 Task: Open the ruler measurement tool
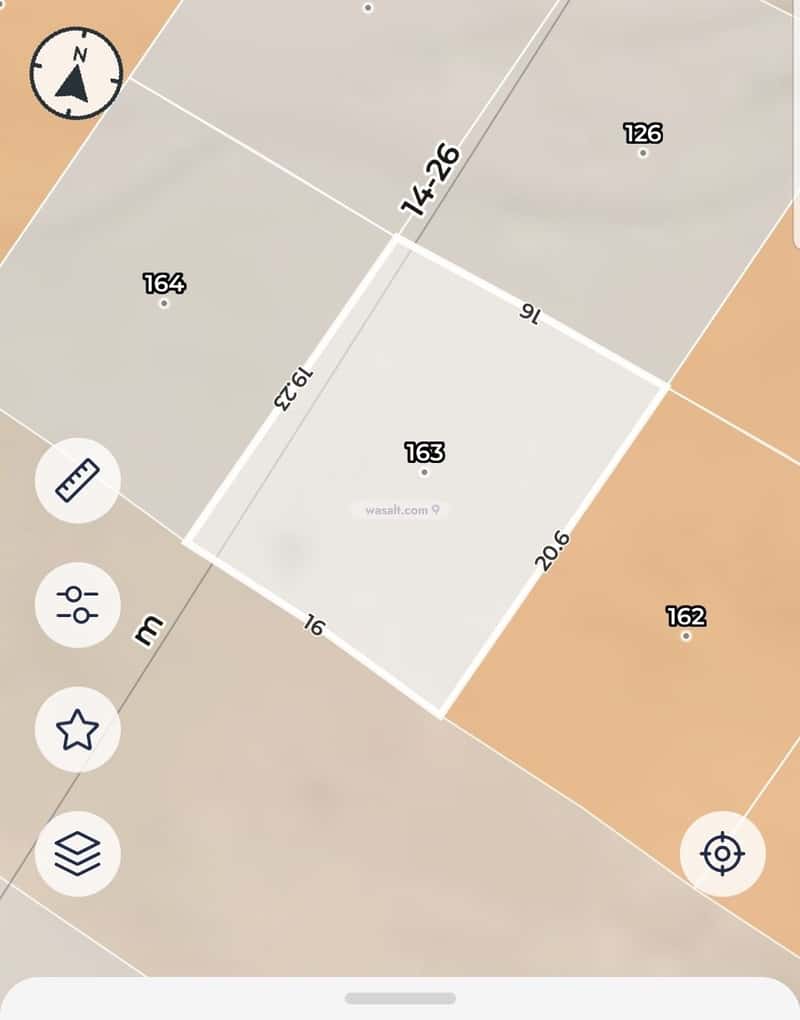[78, 481]
